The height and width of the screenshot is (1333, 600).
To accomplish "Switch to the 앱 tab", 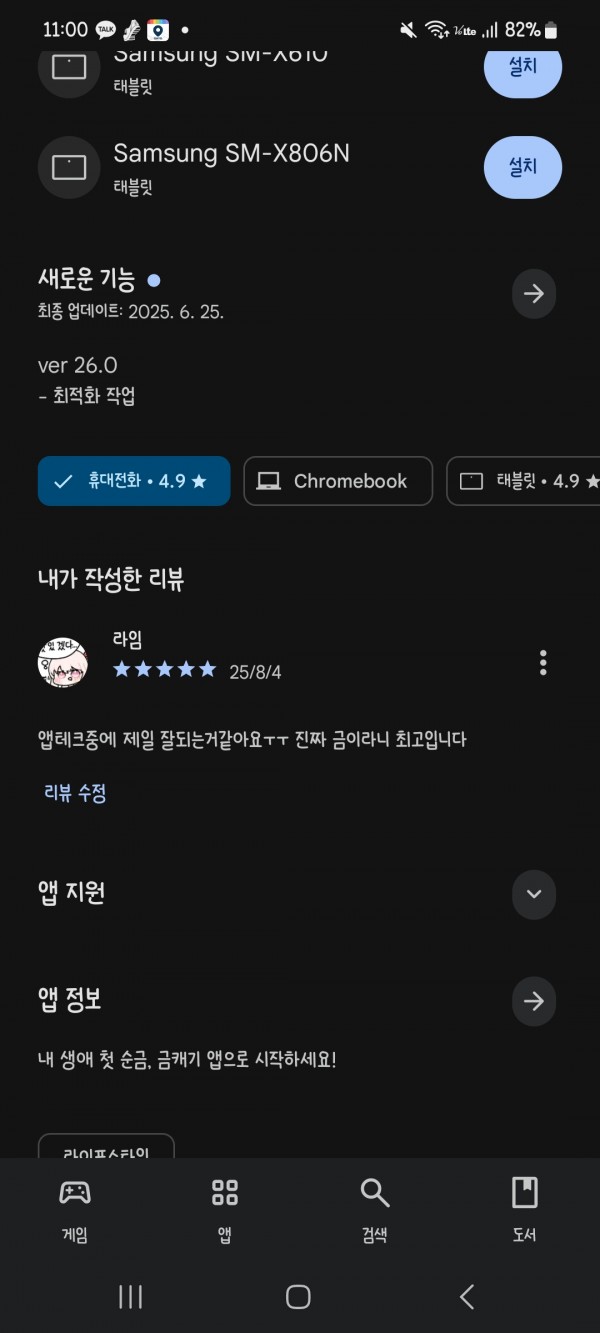I will [x=225, y=1208].
